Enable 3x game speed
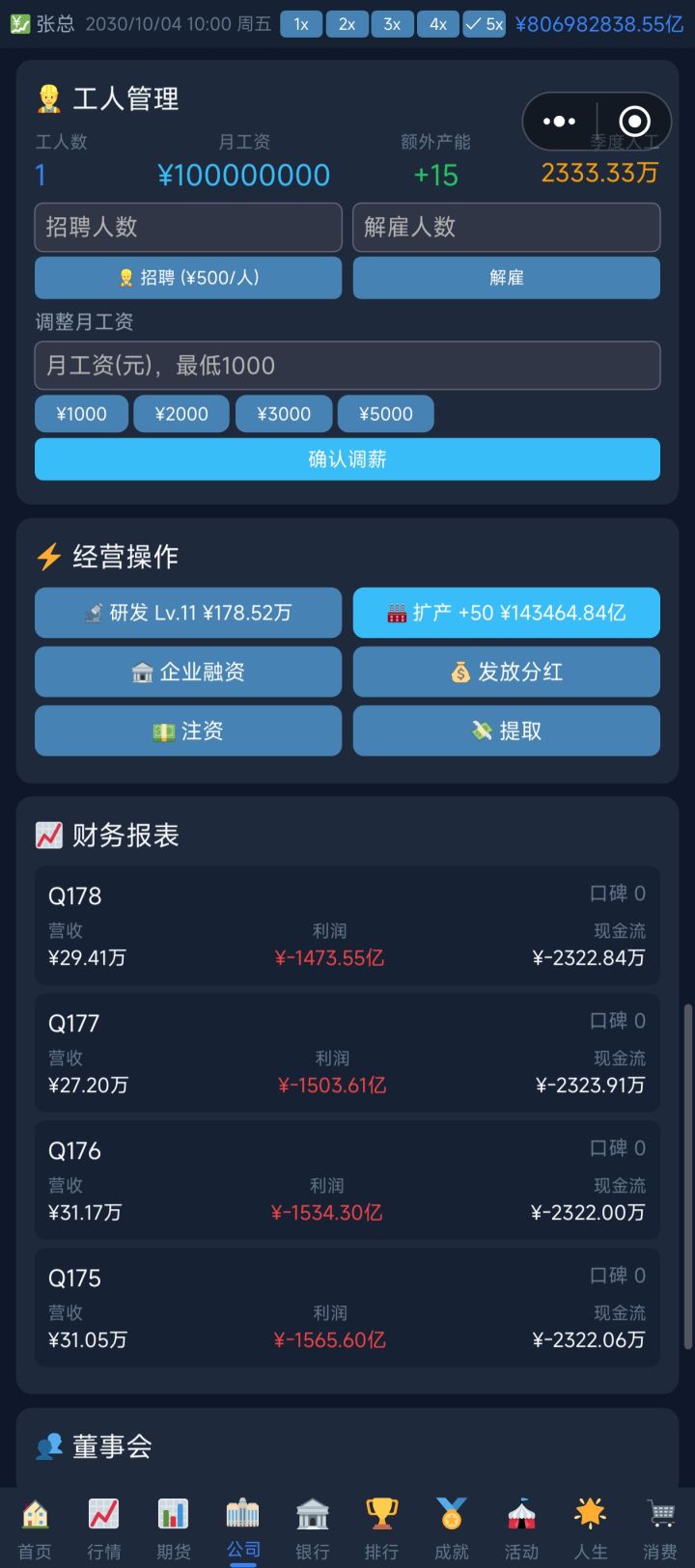The image size is (695, 1568). 392,24
